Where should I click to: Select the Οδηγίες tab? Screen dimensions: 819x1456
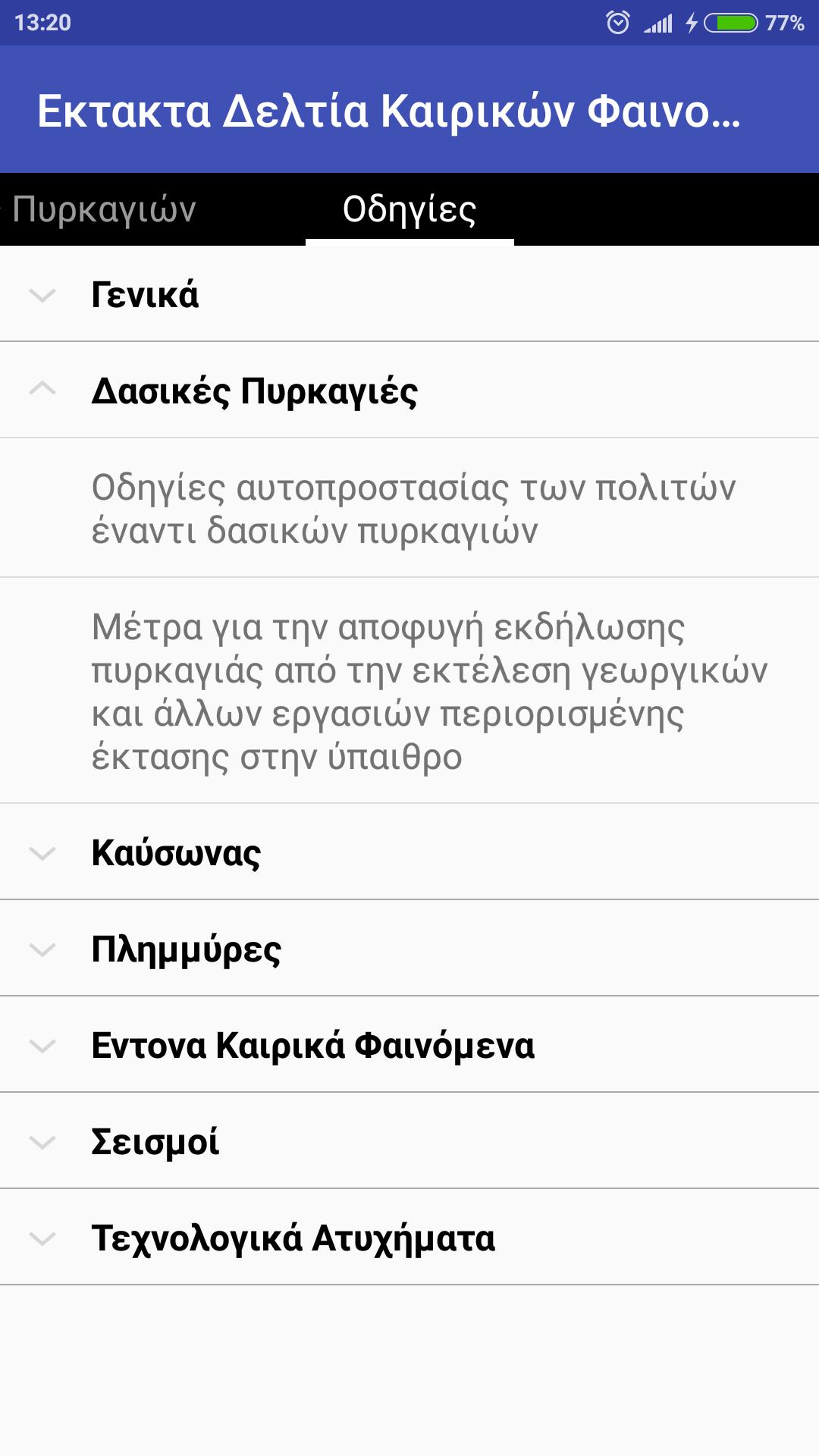click(409, 209)
